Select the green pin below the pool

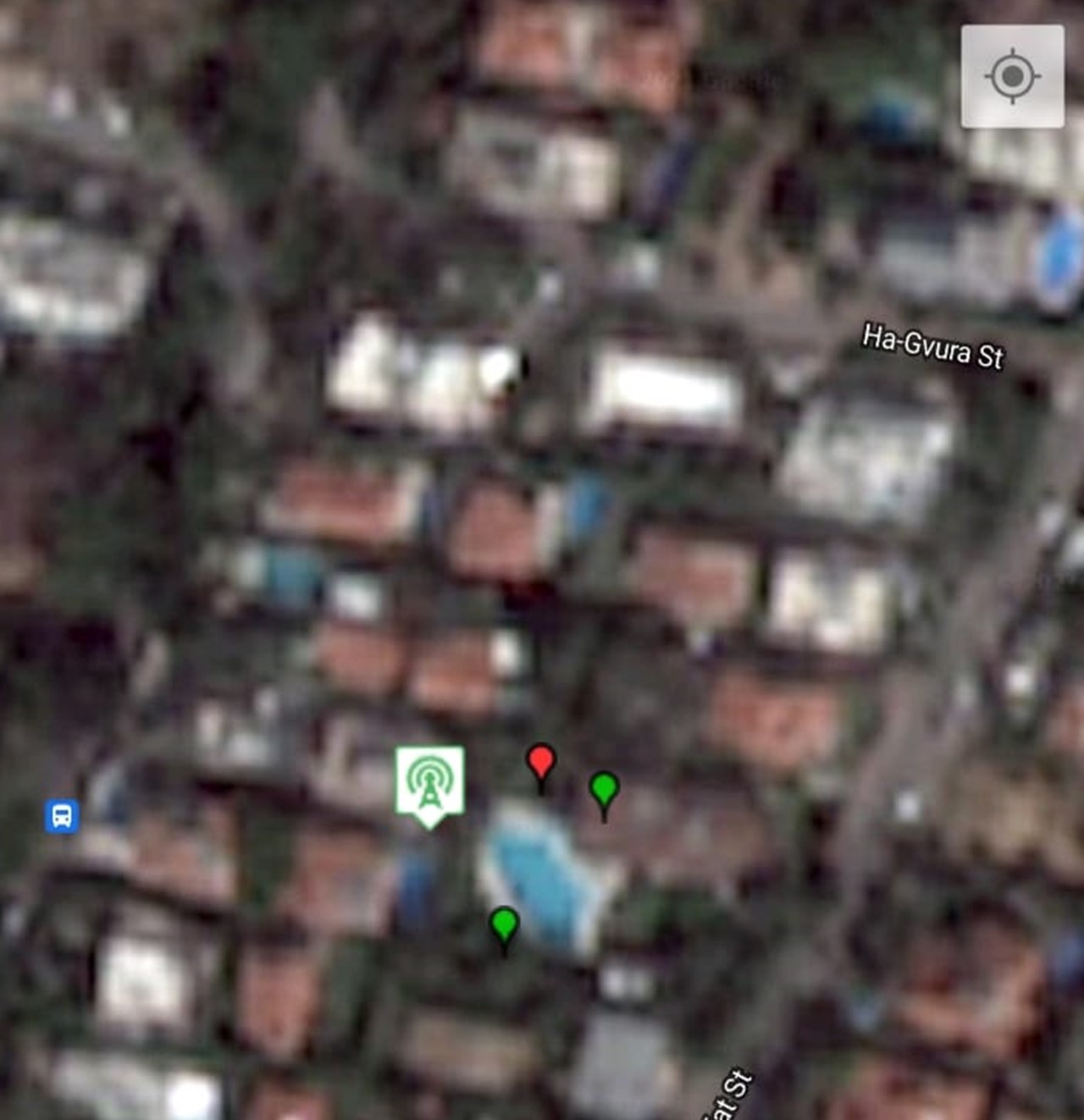click(504, 924)
